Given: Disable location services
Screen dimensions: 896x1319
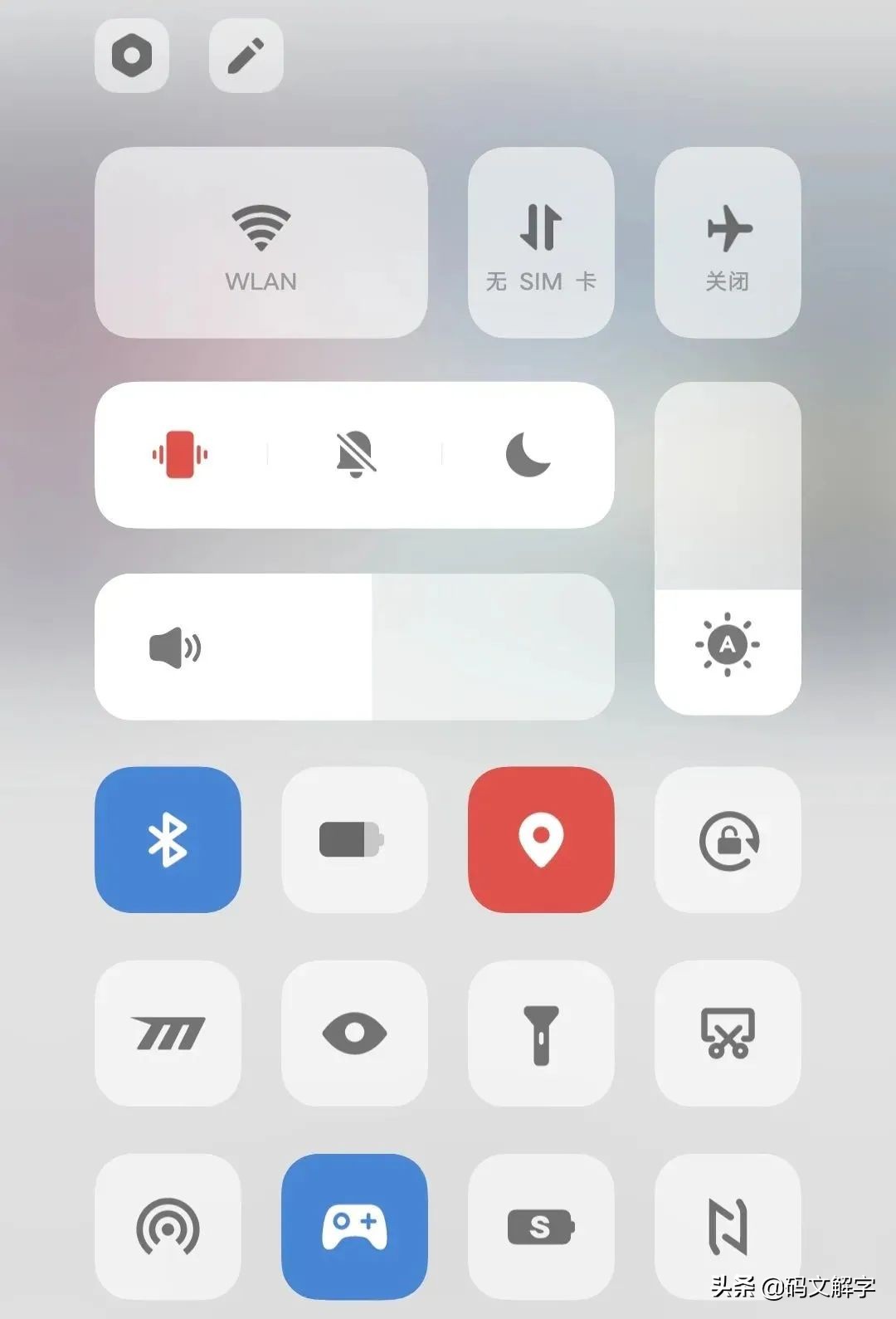Looking at the screenshot, I should (x=541, y=839).
